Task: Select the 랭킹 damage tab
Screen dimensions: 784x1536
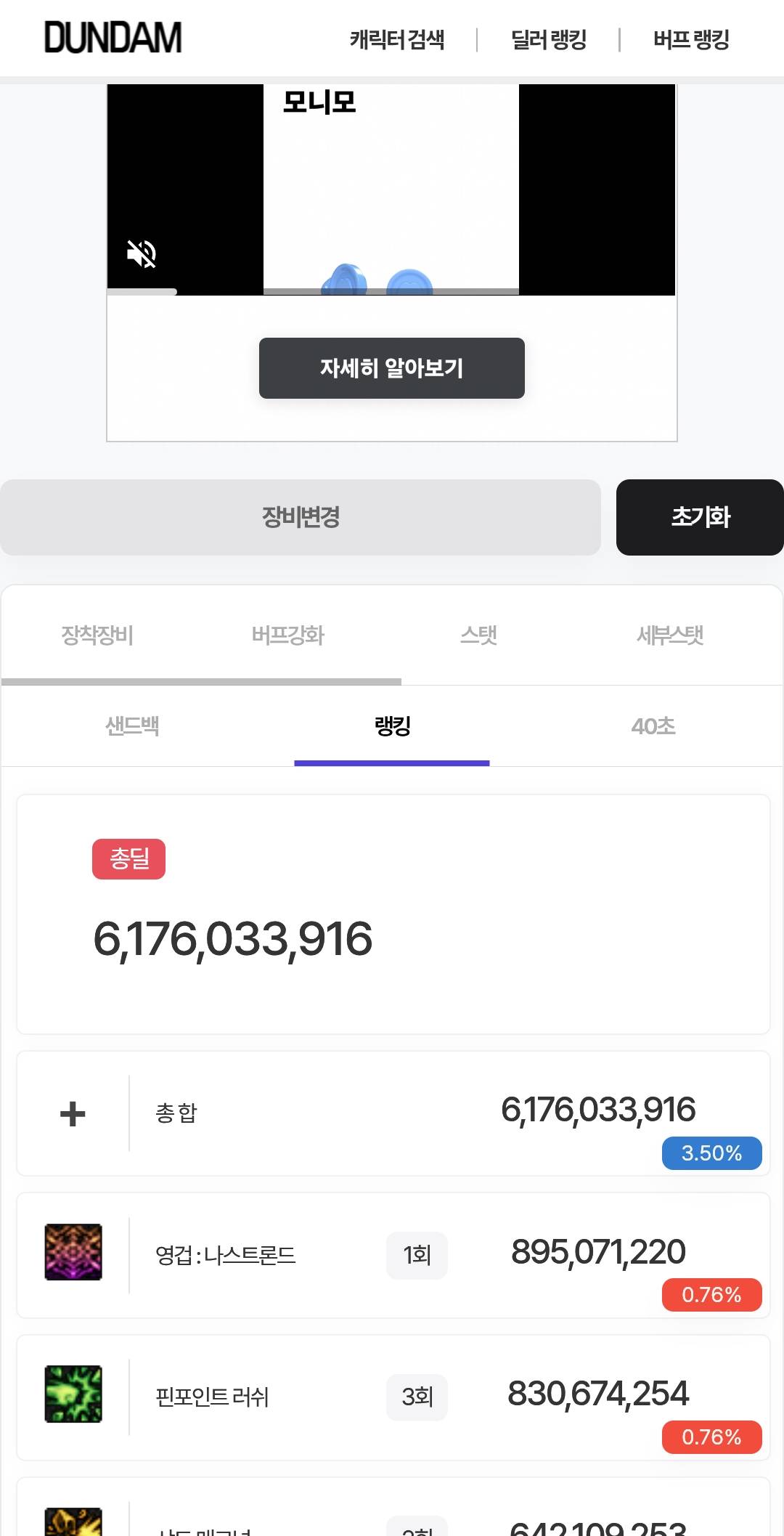Action: 392,726
